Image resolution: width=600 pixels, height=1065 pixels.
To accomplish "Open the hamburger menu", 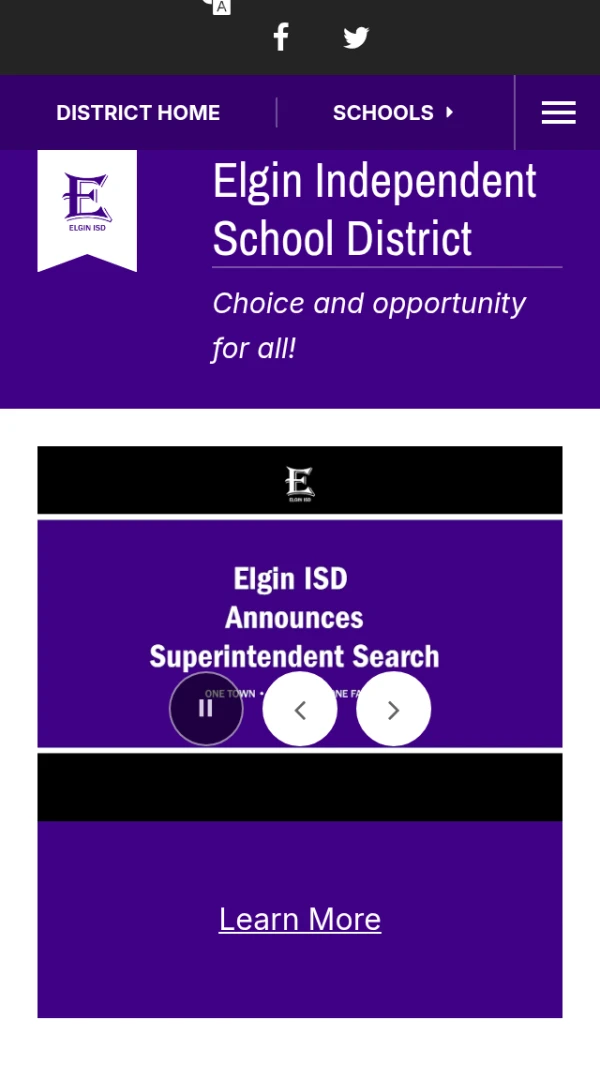I will (559, 113).
